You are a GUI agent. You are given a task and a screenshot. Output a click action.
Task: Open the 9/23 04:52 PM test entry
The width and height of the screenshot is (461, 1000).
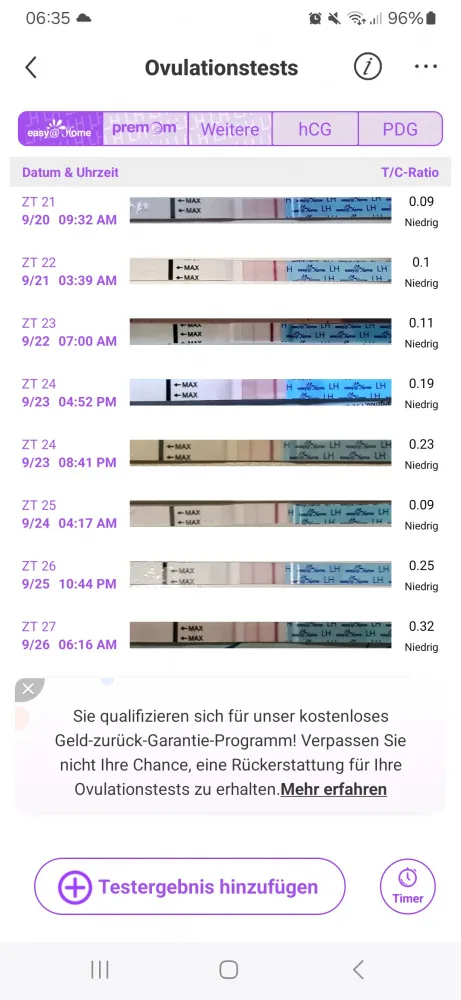click(x=230, y=393)
